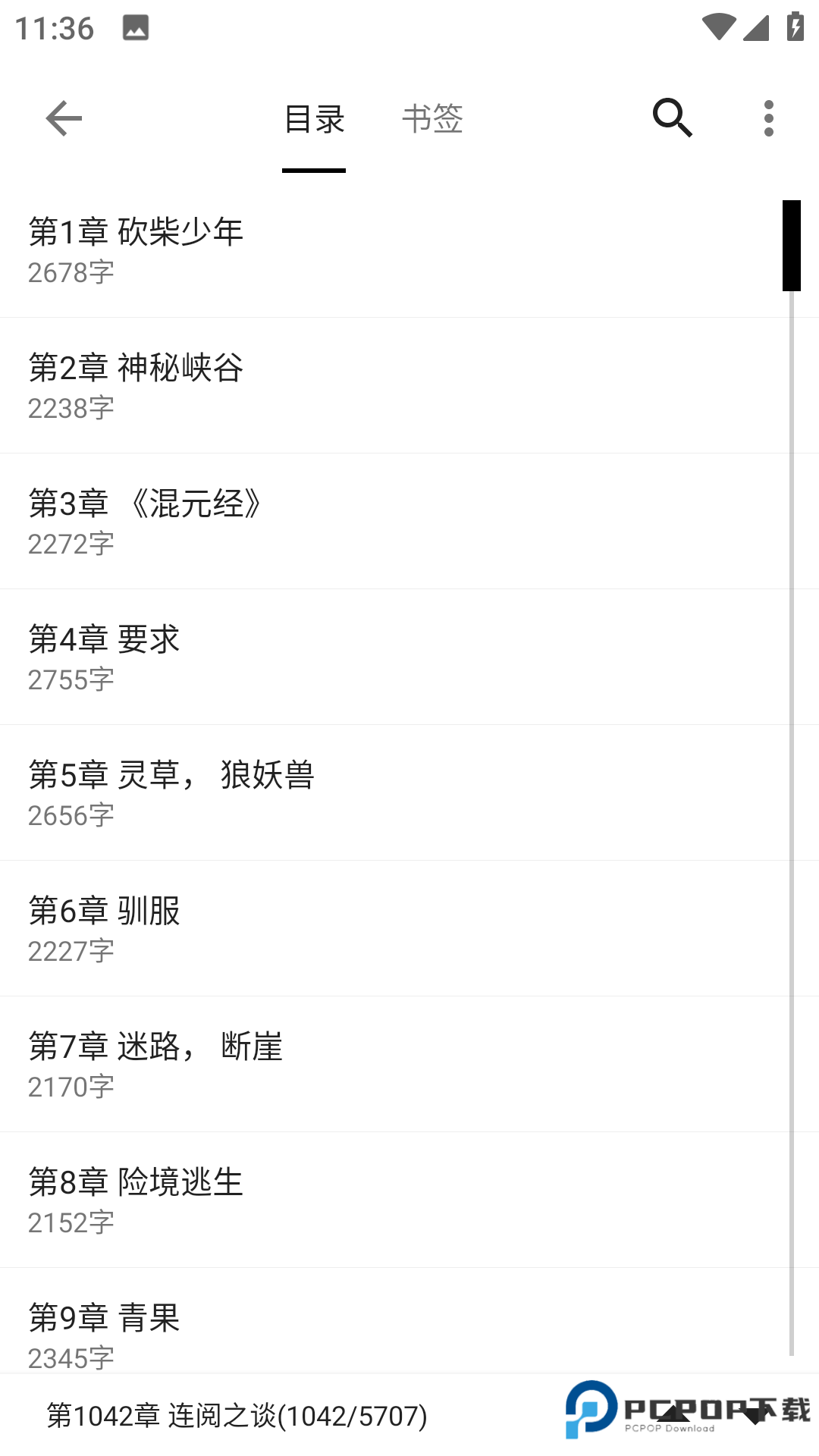819x1456 pixels.
Task: Tap the upward triangle to jump backward
Action: click(673, 1415)
